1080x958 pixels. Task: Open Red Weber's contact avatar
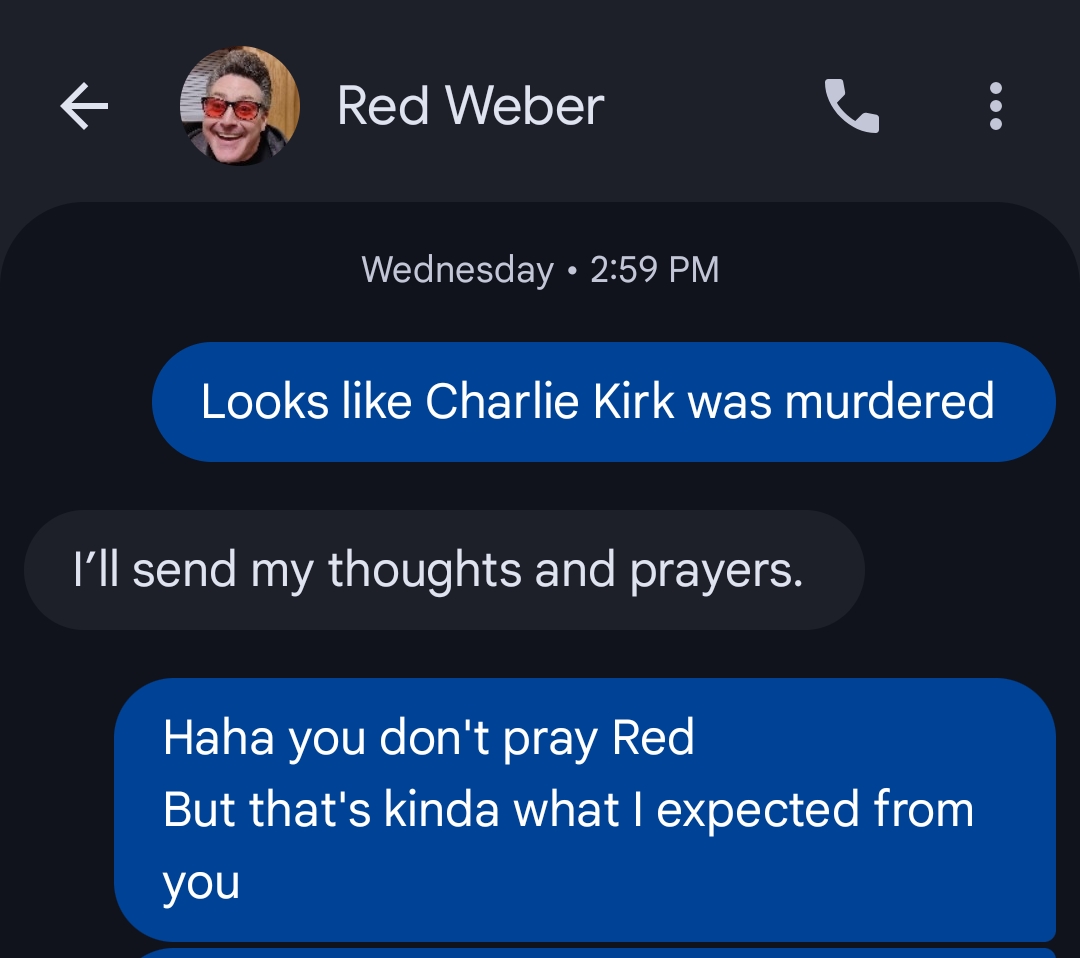coord(239,106)
